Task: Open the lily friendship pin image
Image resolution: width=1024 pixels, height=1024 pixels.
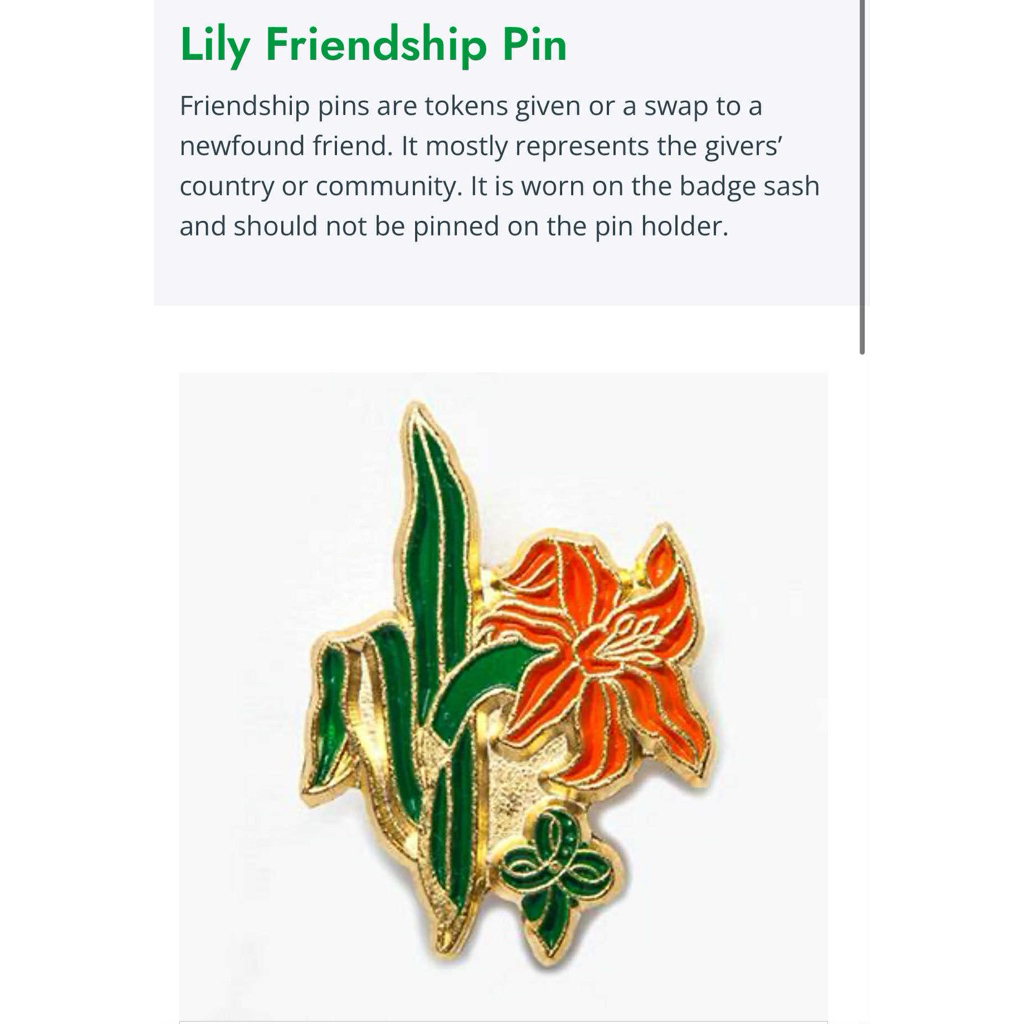Action: [x=504, y=696]
